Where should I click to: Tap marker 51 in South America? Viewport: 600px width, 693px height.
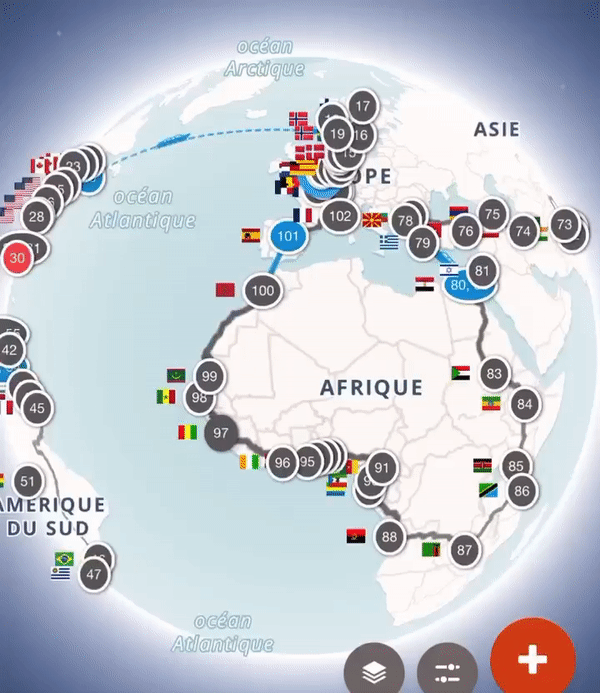pos(27,481)
